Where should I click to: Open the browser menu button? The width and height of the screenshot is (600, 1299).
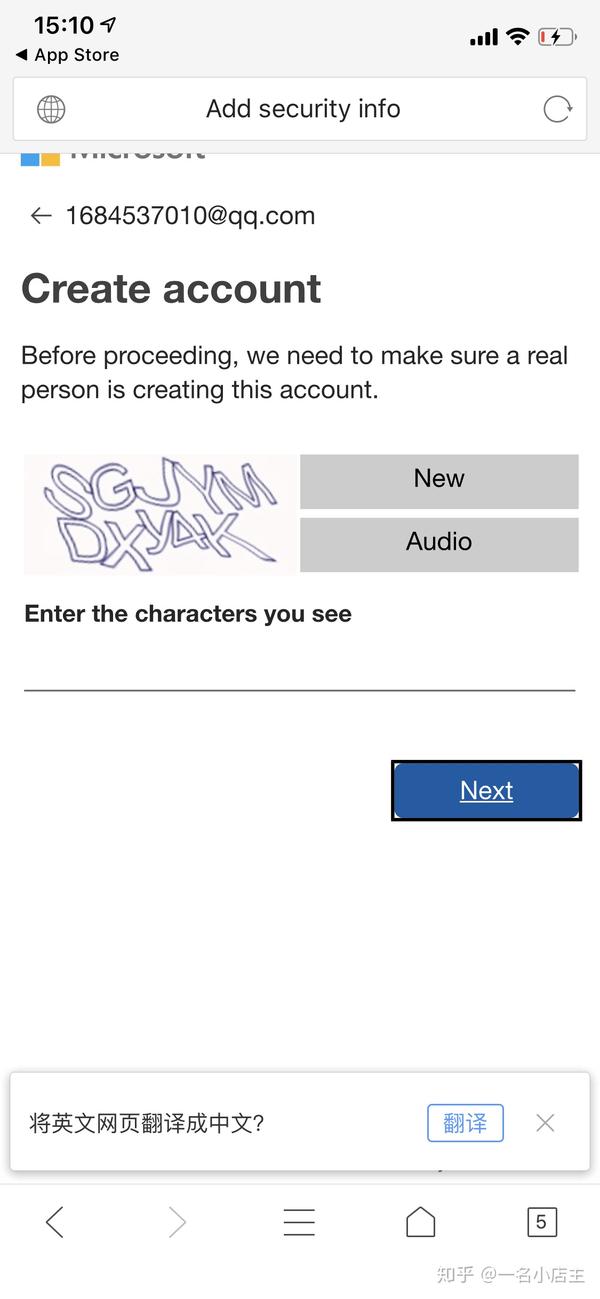(299, 1221)
